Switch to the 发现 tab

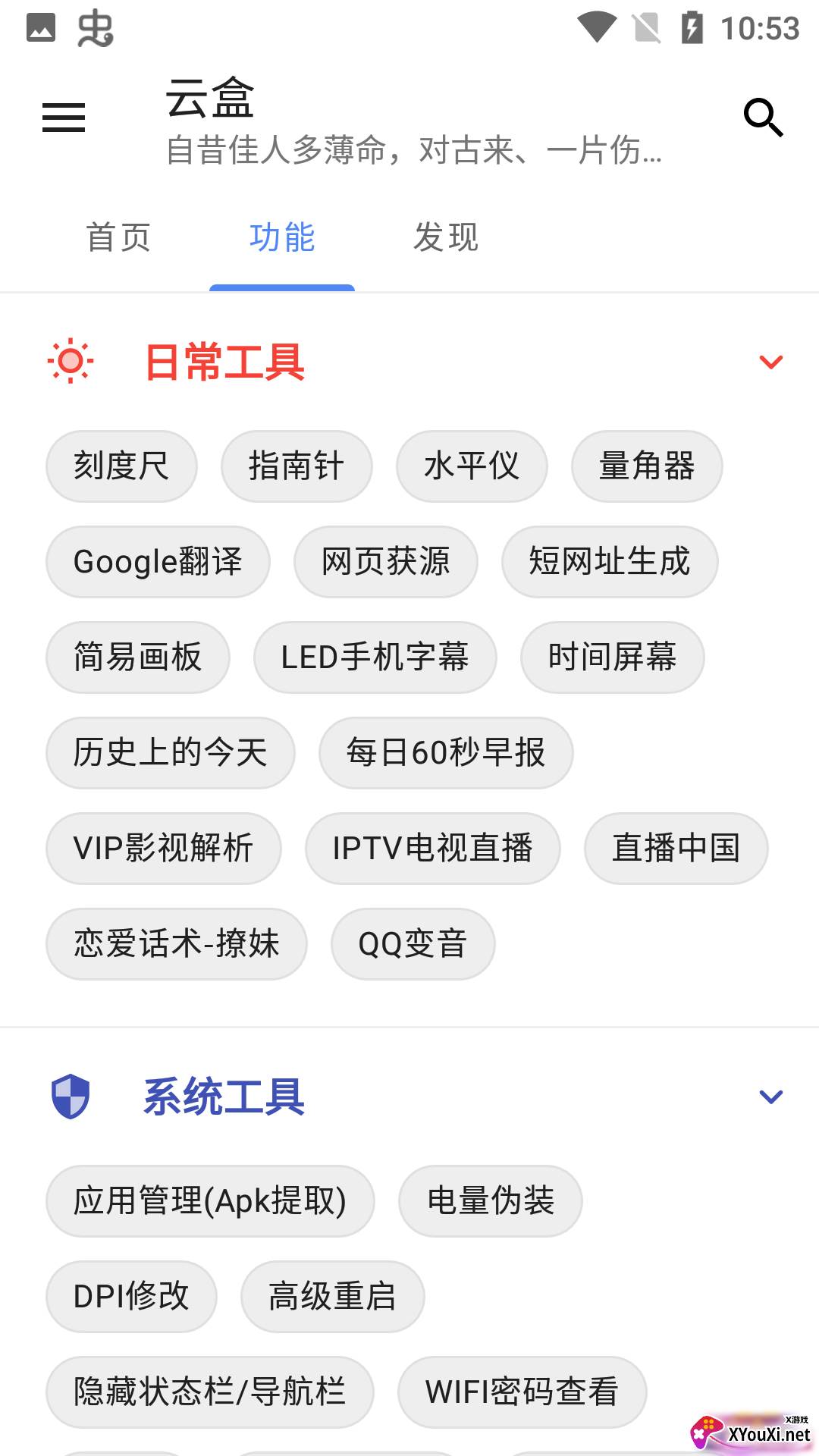[446, 237]
